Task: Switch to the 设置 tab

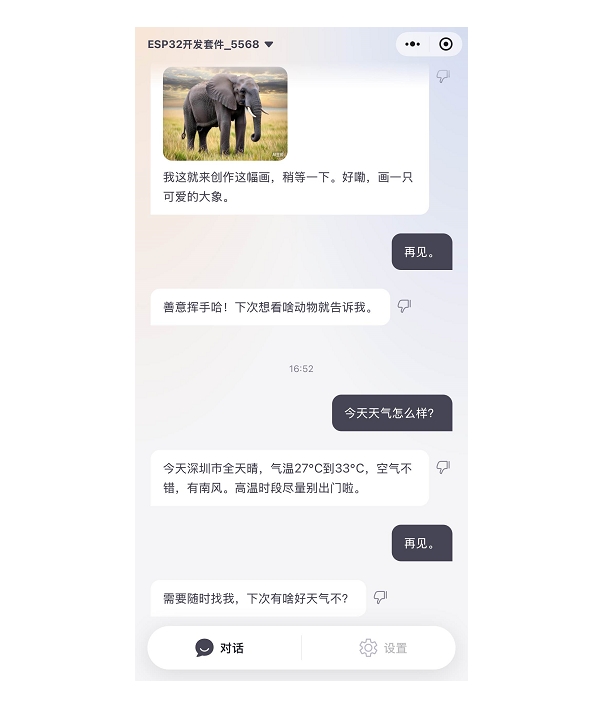Action: pos(383,648)
